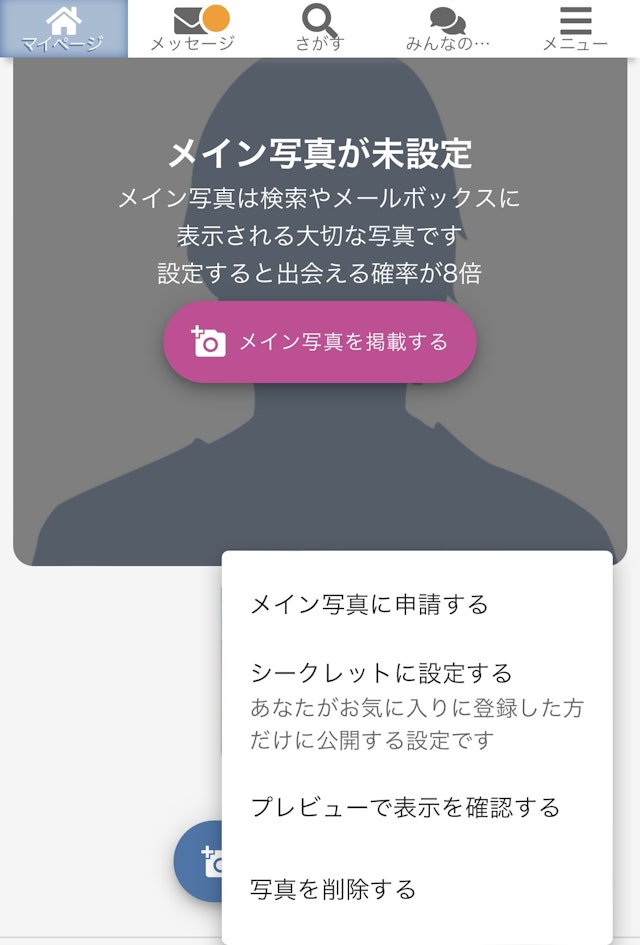The image size is (640, 945).
Task: Open the みんなの… tab
Action: (x=448, y=28)
